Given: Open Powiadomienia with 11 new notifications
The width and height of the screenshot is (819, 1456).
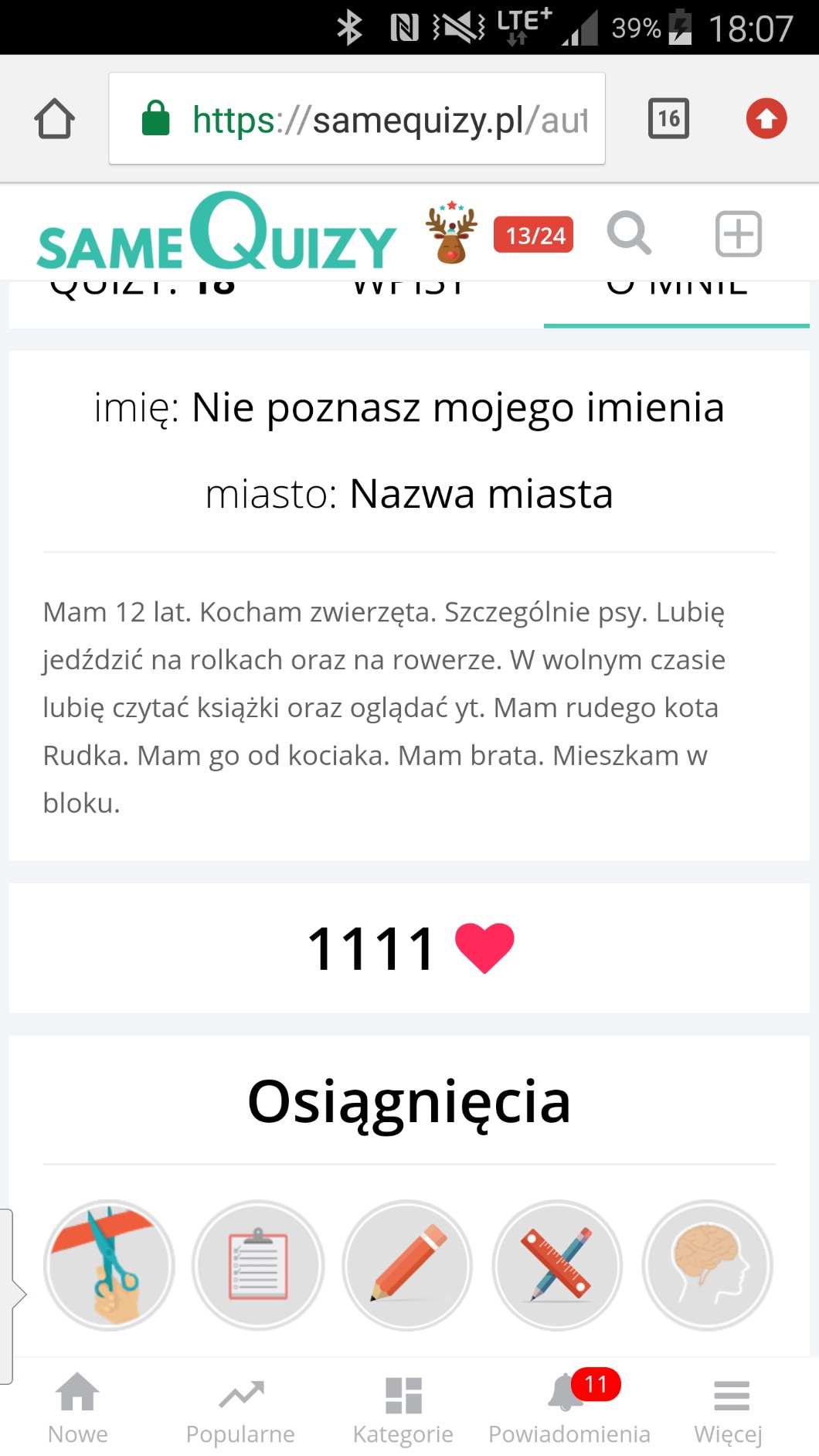Looking at the screenshot, I should point(569,1408).
